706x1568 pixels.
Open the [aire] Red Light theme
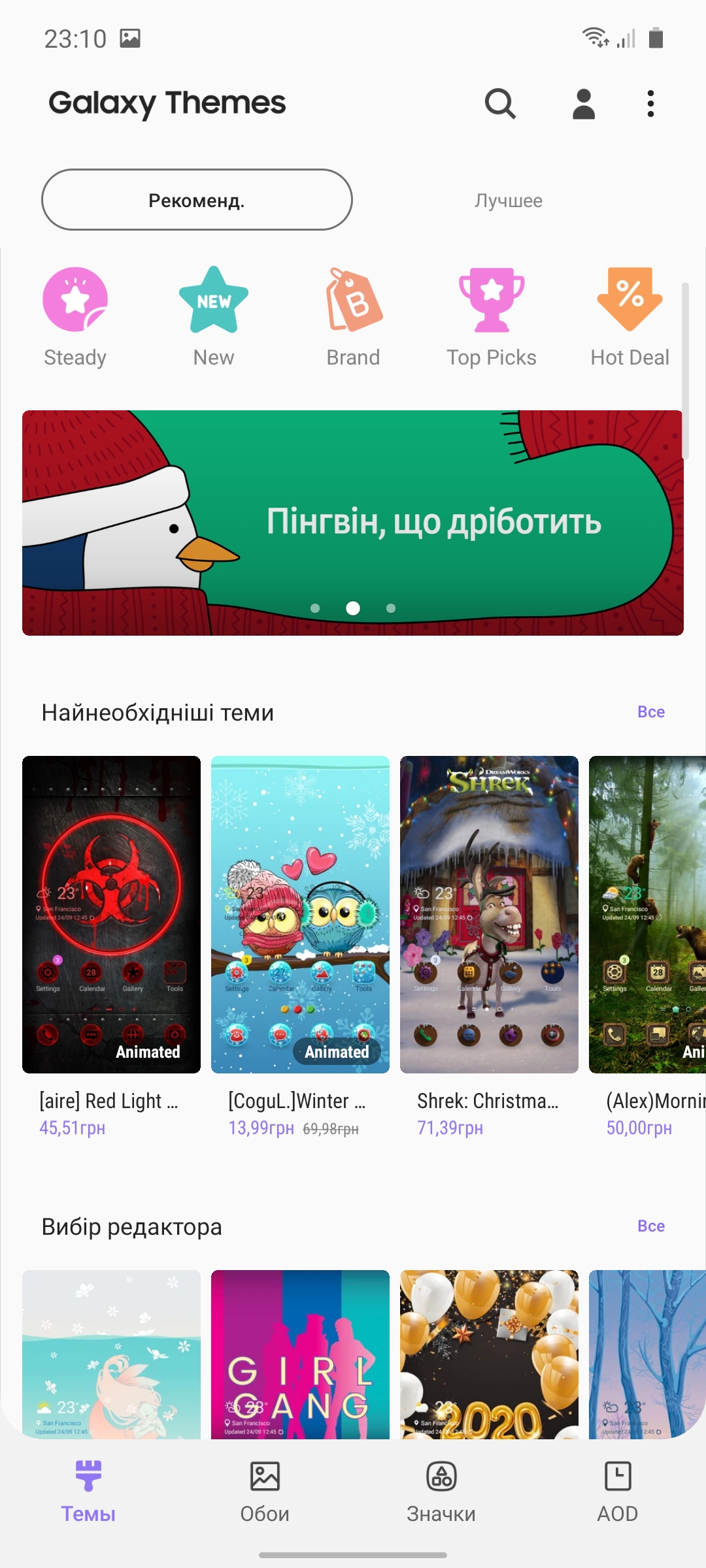point(111,915)
